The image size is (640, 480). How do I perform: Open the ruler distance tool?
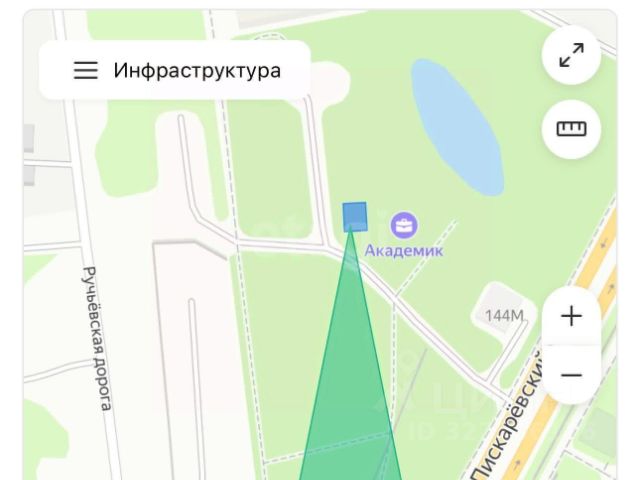pos(571,129)
